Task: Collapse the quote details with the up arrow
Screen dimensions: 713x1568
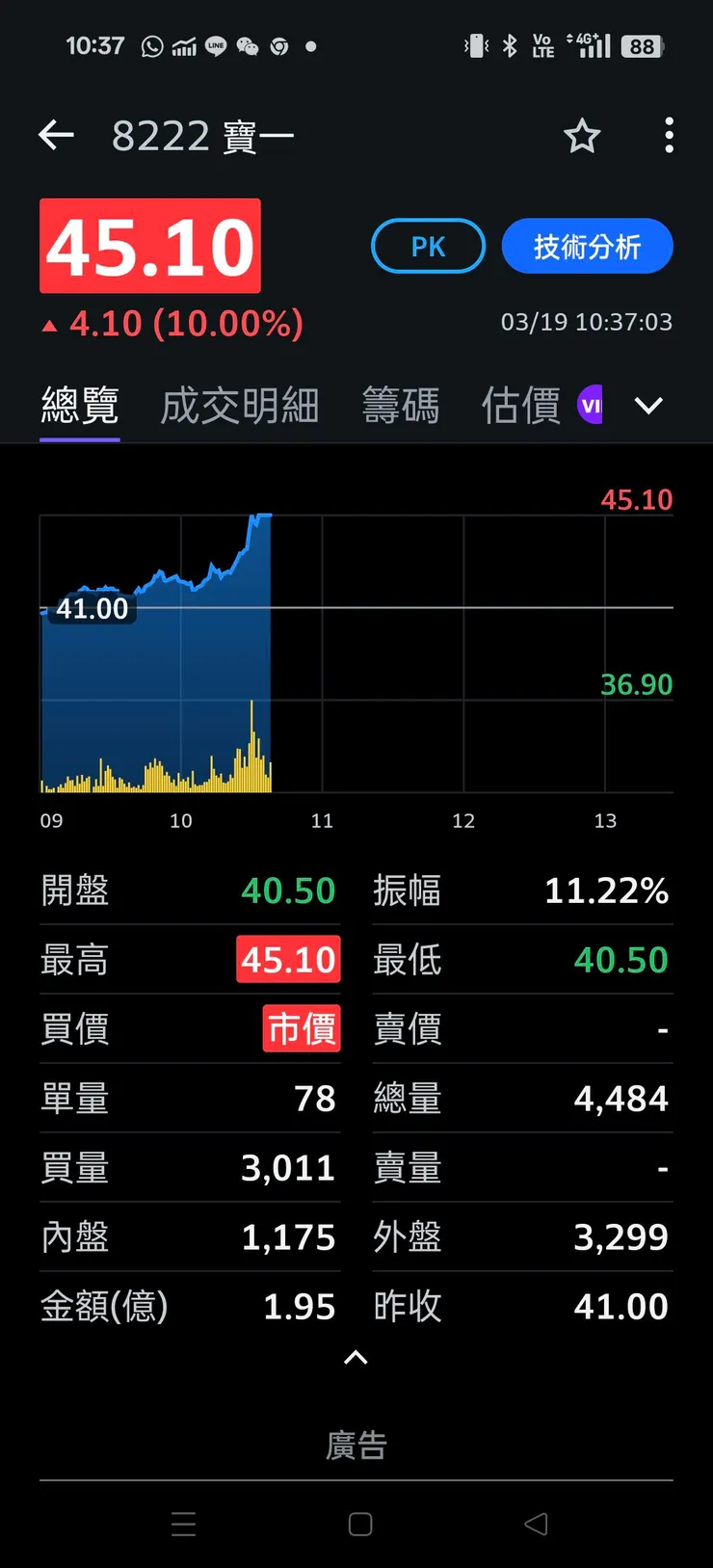Action: 356,1358
